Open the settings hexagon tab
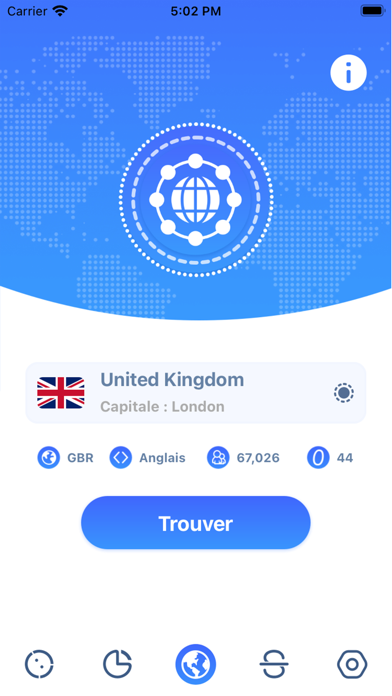392x696 pixels. click(x=352, y=664)
